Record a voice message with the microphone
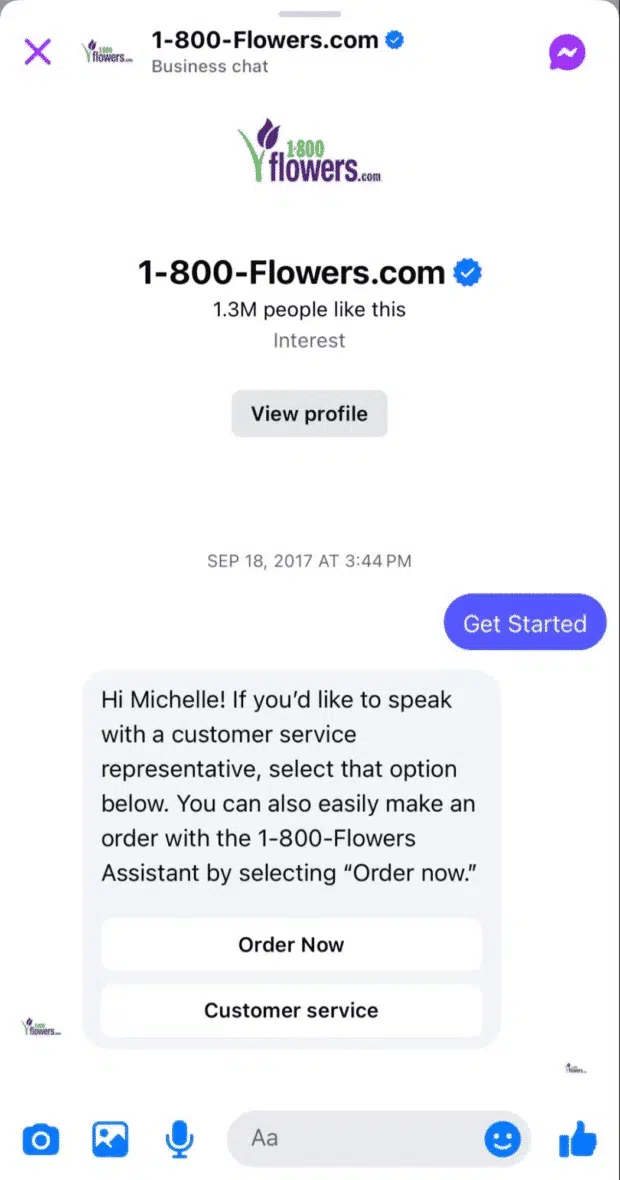This screenshot has height=1180, width=620. click(x=180, y=1138)
